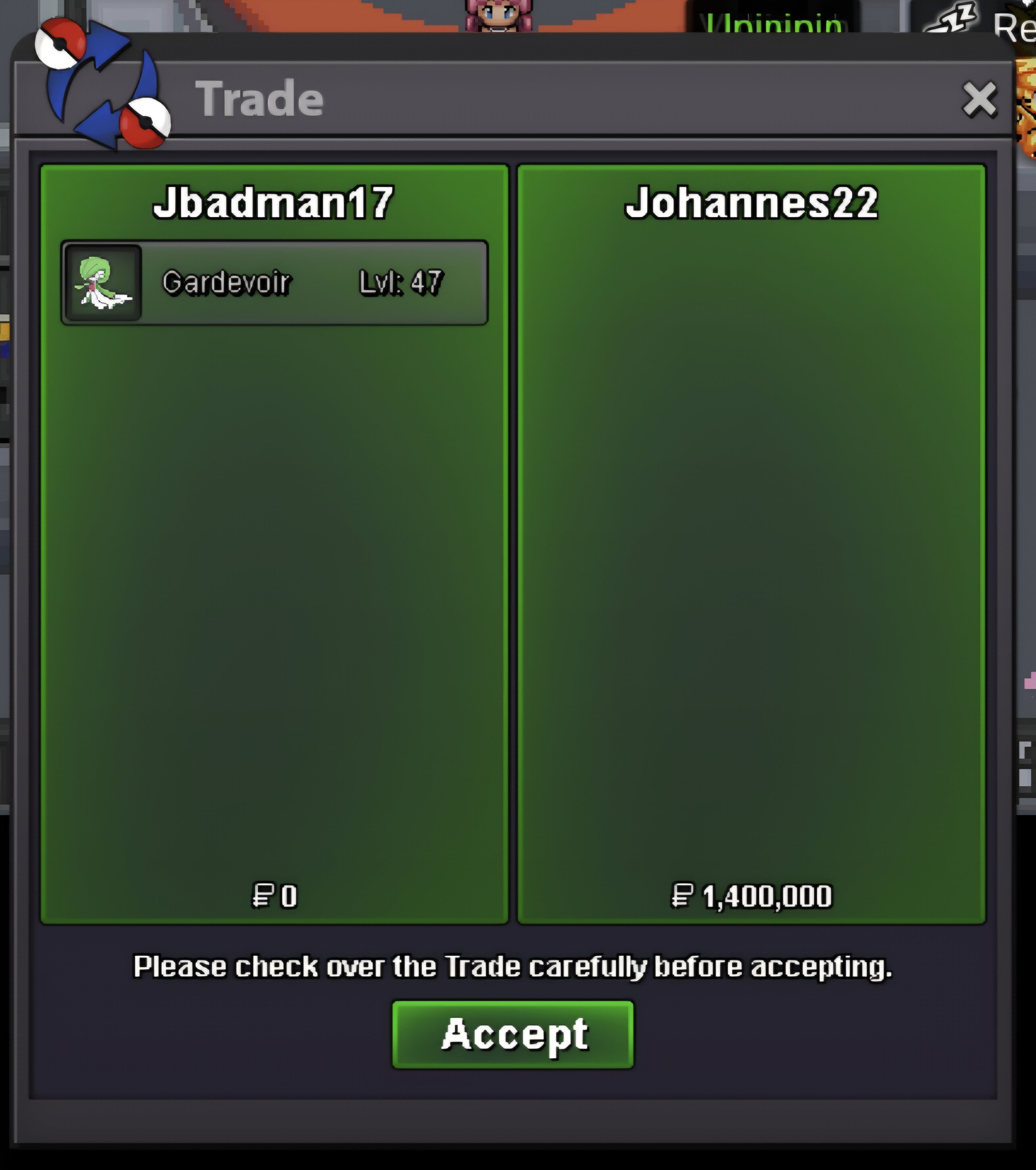Close the Trade window

click(979, 99)
